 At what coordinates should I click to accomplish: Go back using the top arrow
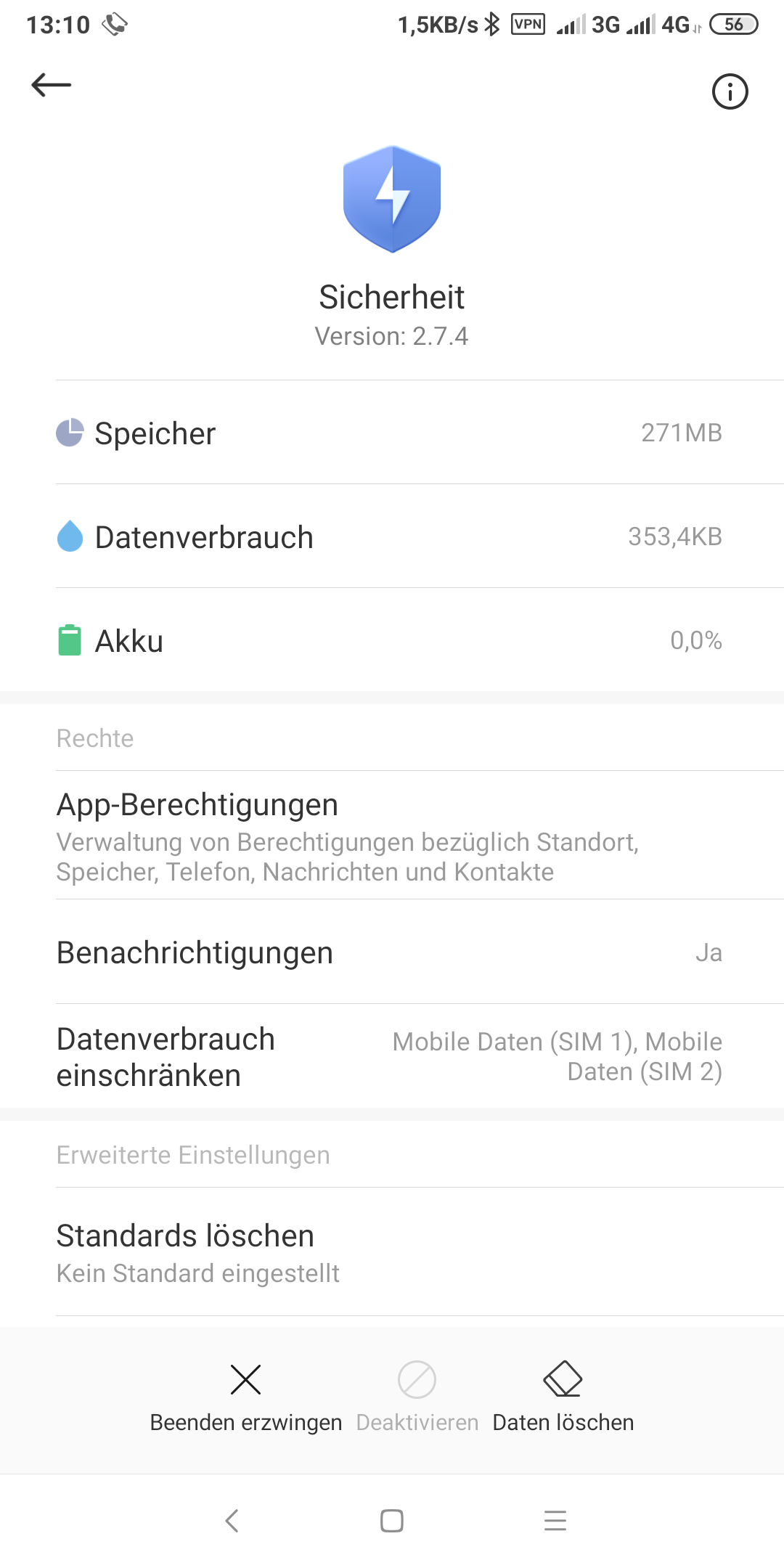(51, 85)
